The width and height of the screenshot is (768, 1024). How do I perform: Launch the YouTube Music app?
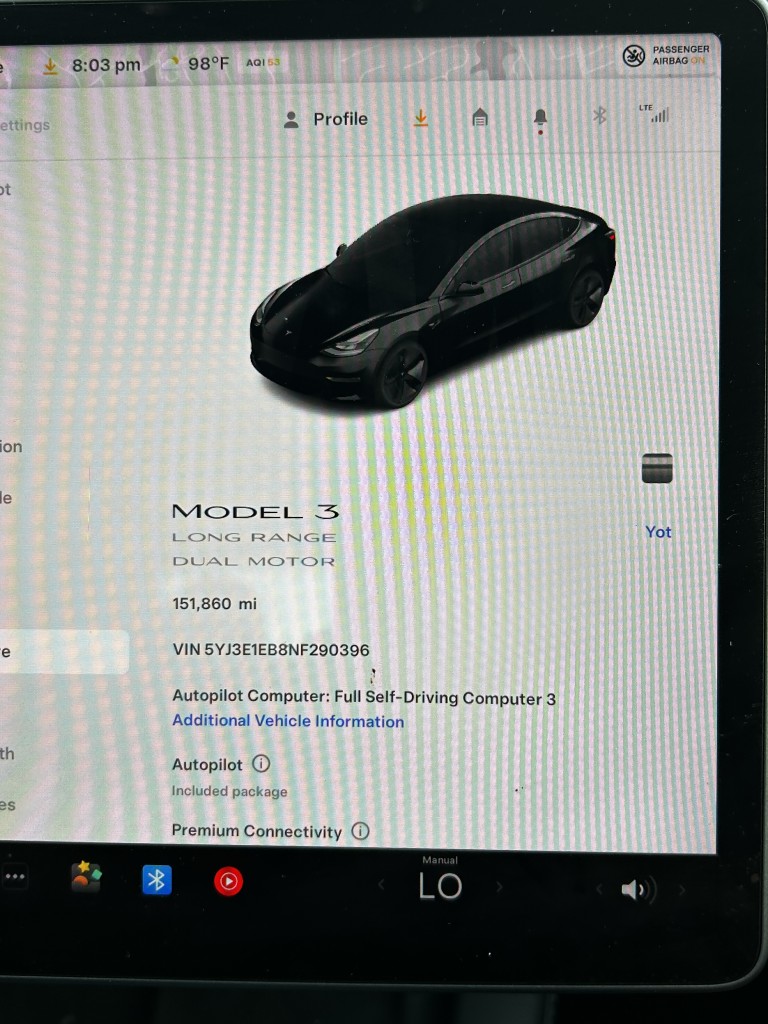228,881
